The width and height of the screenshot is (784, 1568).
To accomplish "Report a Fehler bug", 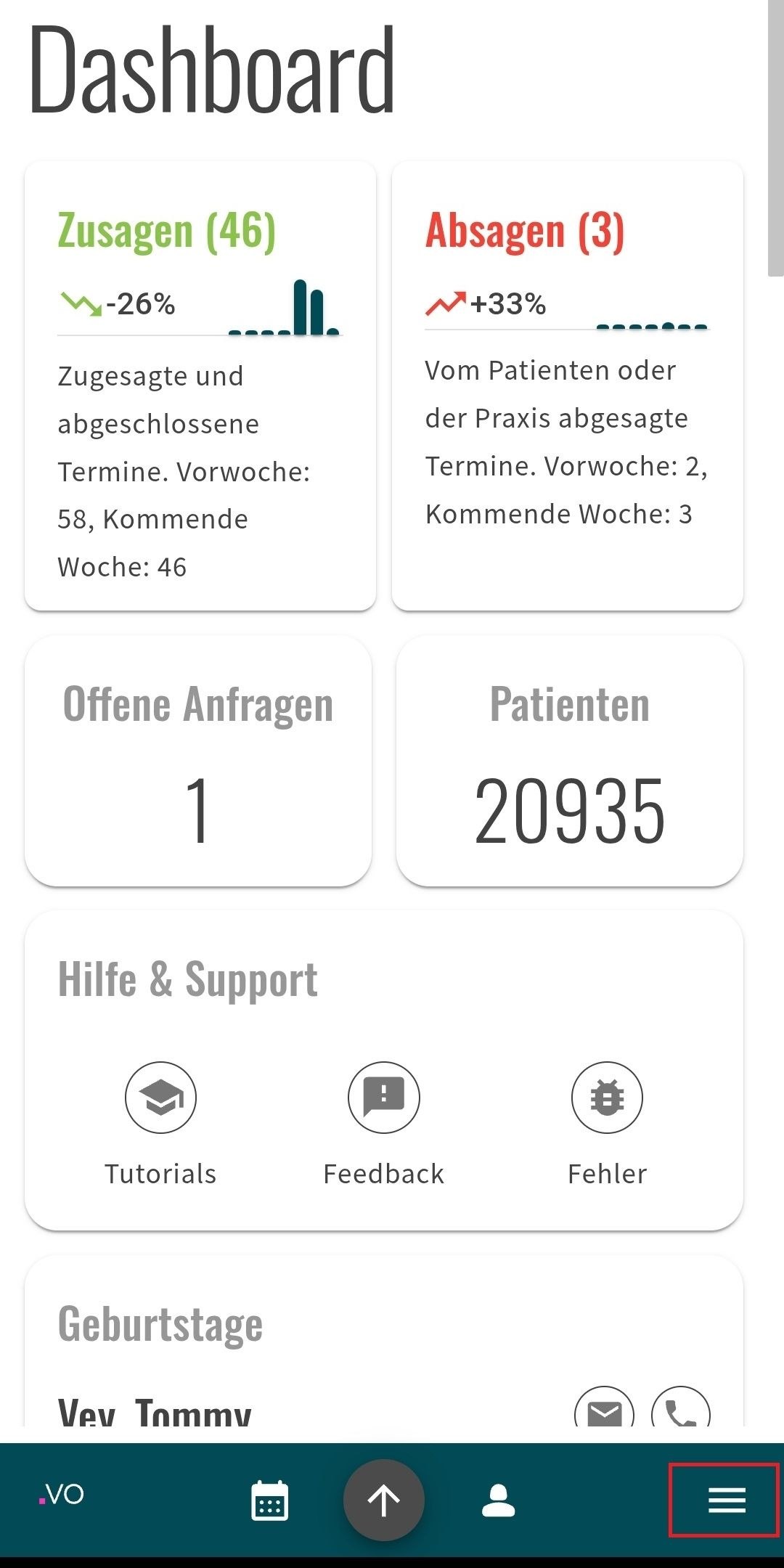I will (607, 1097).
